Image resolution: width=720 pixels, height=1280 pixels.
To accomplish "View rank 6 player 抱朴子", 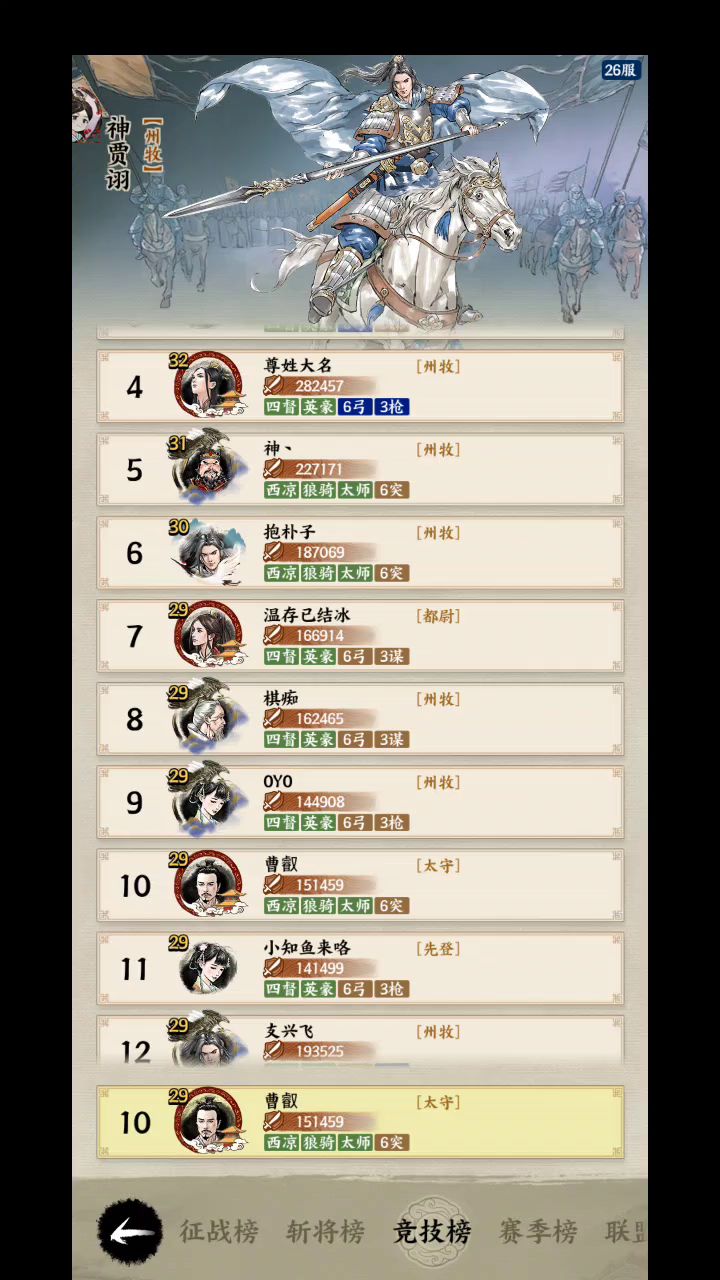I will (x=360, y=553).
